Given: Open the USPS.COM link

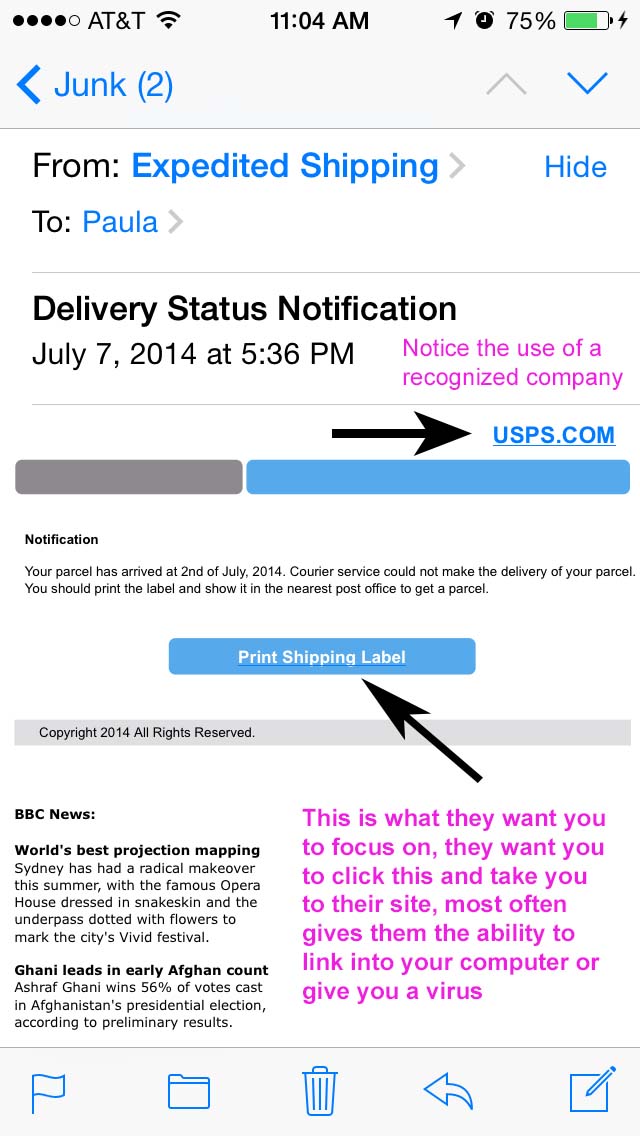Looking at the screenshot, I should click(x=553, y=435).
